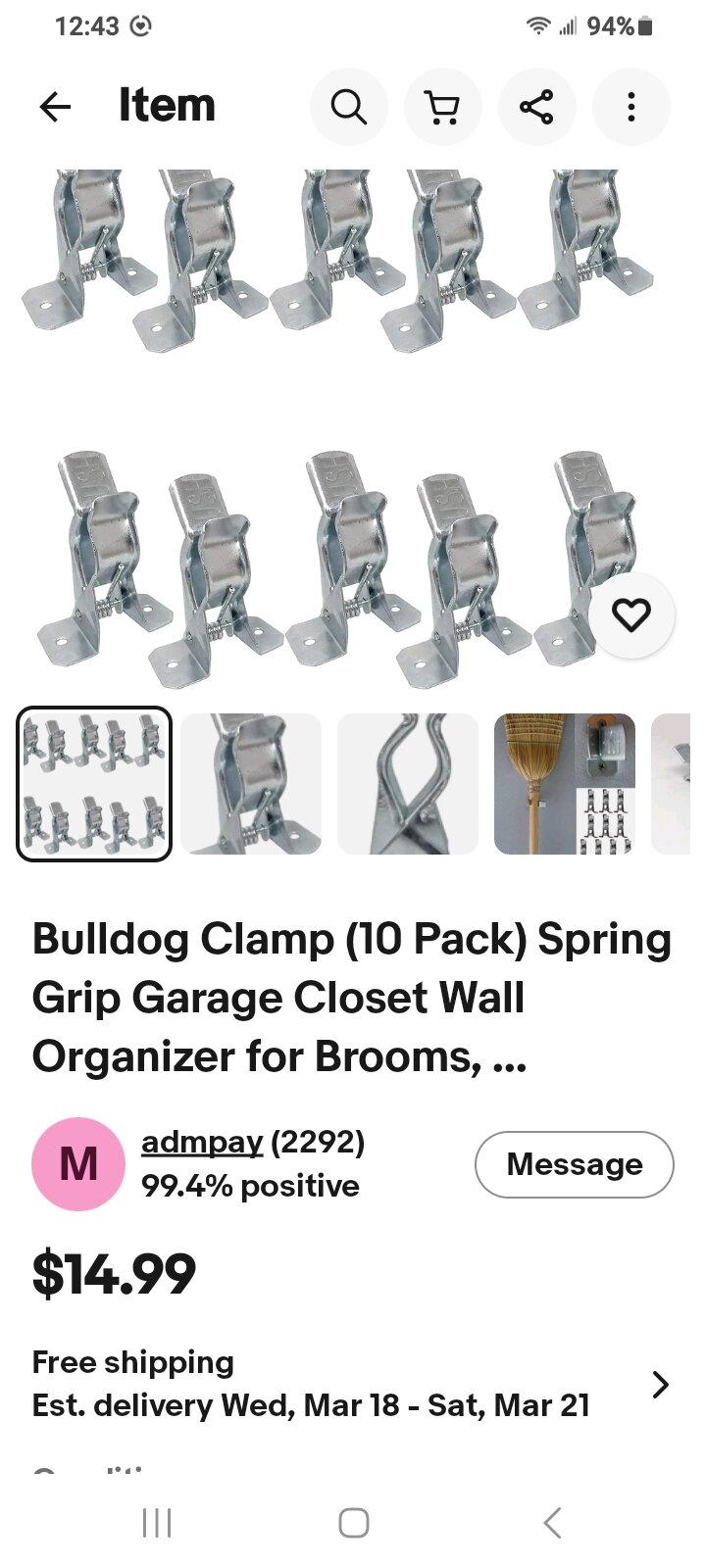706x1568 pixels.
Task: Open the three-dot overflow menu
Action: [631, 108]
